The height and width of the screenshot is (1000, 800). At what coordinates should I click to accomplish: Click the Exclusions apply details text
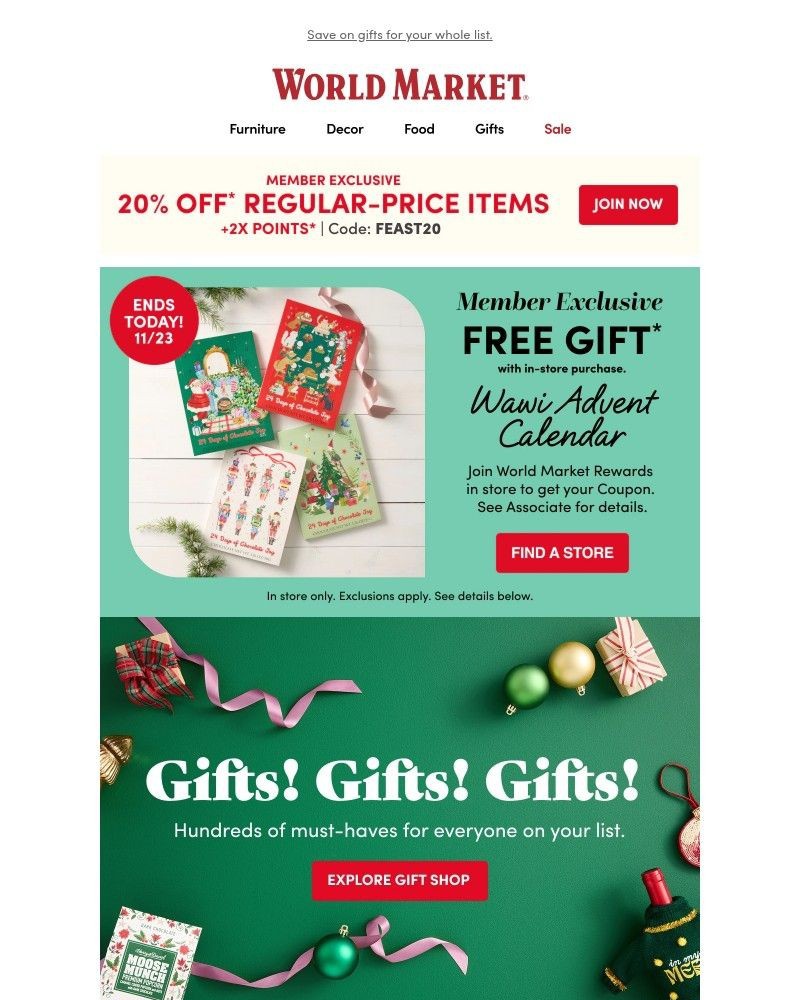pyautogui.click(x=400, y=595)
